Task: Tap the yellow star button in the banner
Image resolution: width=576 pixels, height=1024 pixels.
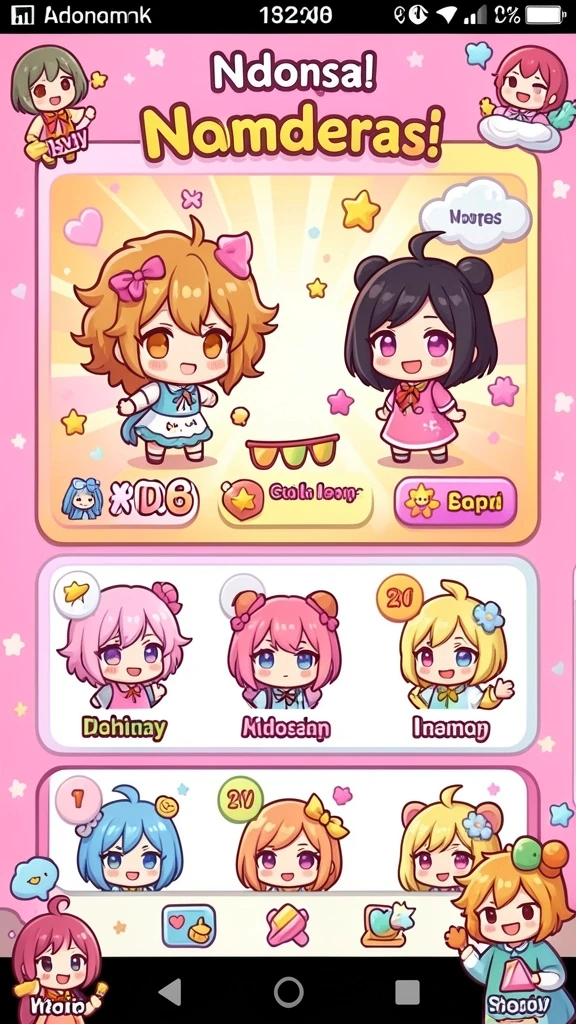Action: [295, 501]
